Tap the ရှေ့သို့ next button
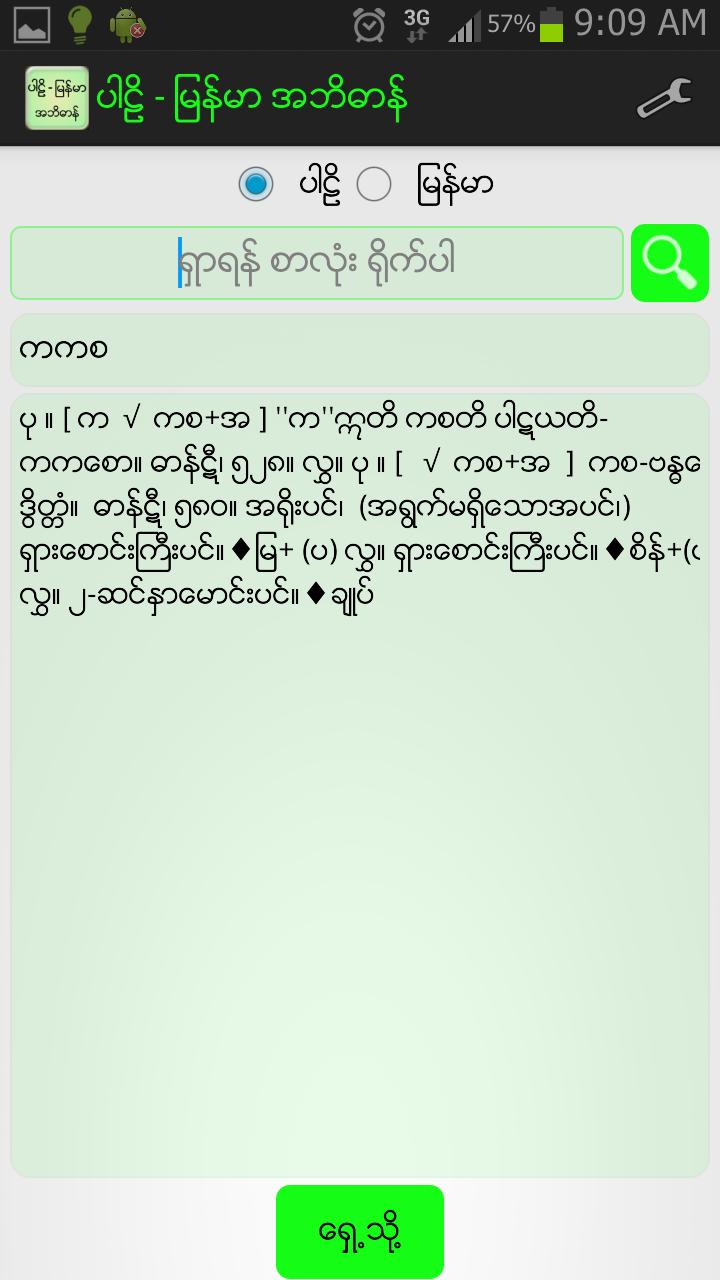Image resolution: width=720 pixels, height=1280 pixels. [x=360, y=1232]
